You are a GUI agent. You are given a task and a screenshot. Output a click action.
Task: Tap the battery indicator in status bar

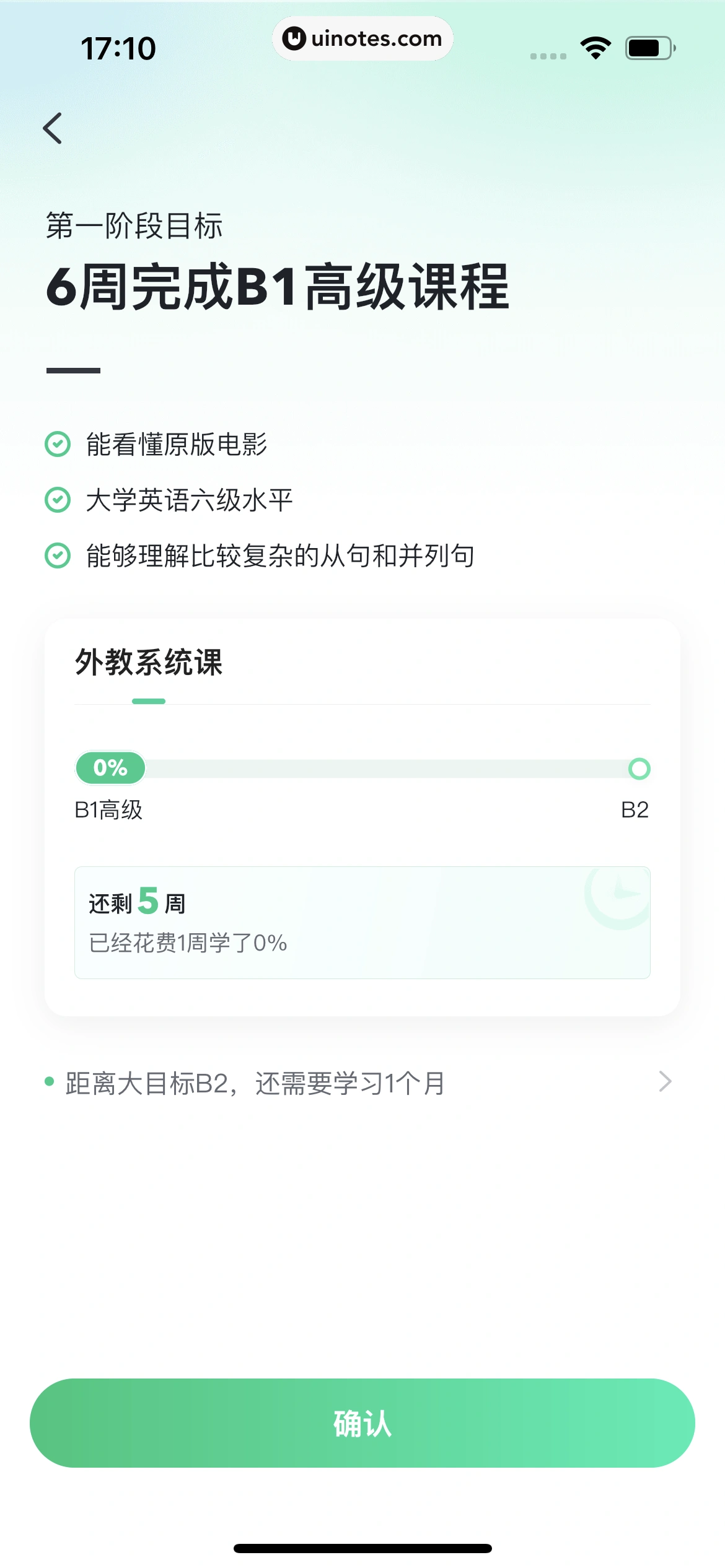pyautogui.click(x=646, y=46)
